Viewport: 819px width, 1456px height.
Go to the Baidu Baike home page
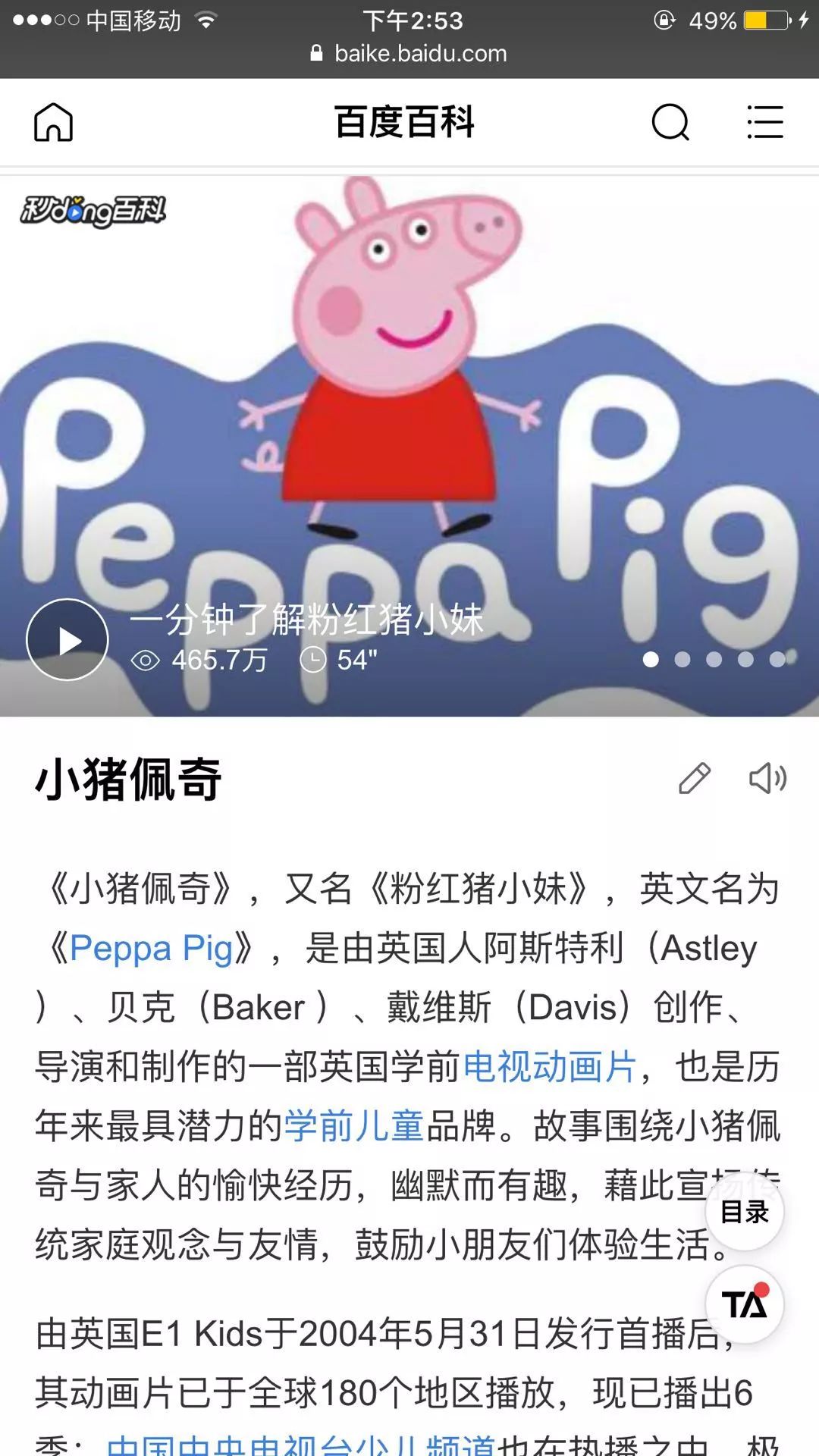click(53, 122)
